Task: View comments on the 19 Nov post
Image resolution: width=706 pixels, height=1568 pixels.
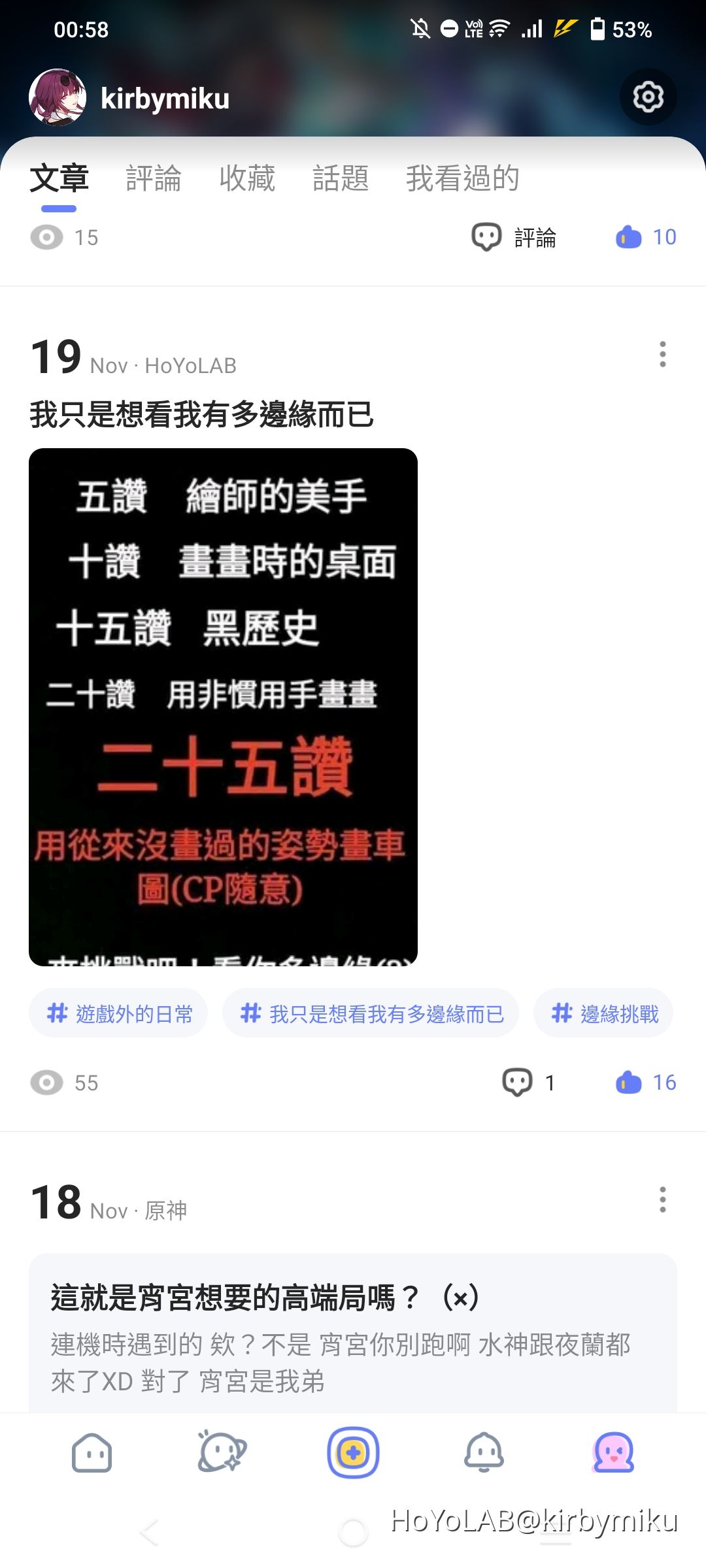Action: 528,1083
